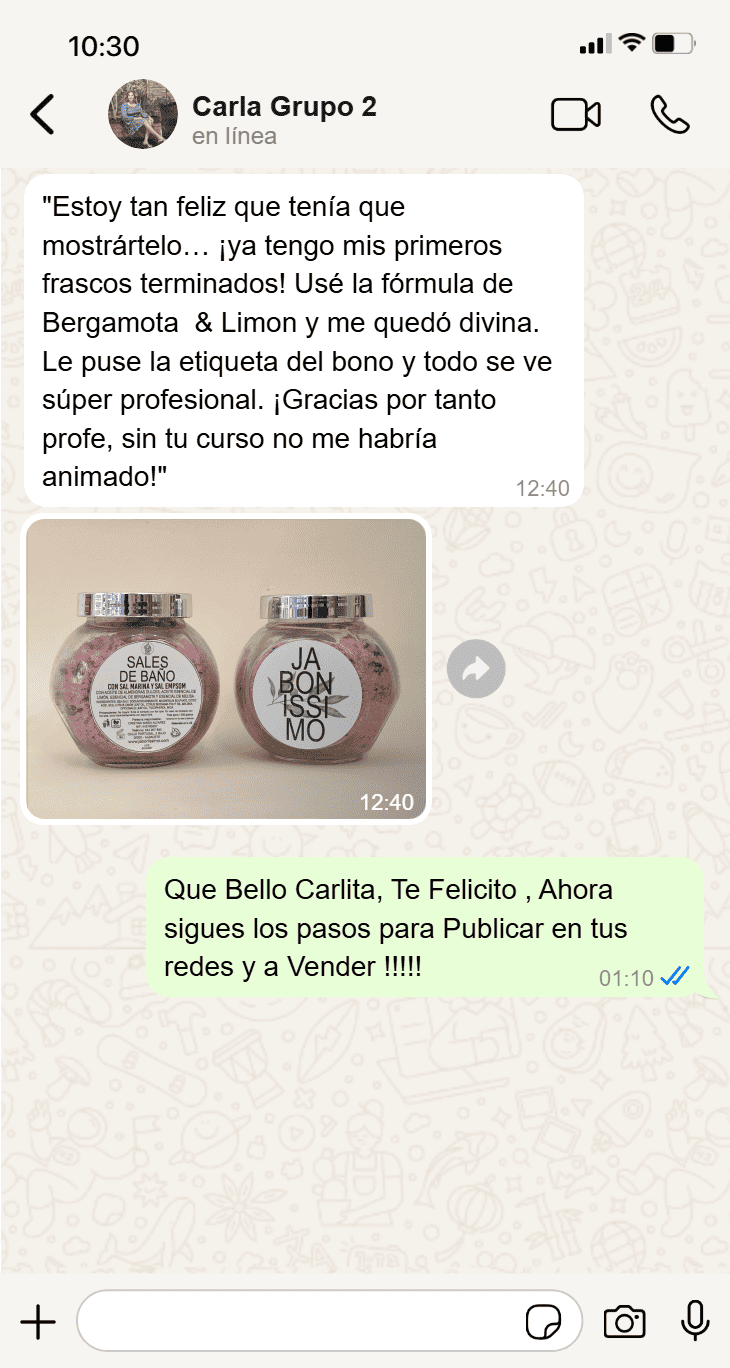Image resolution: width=730 pixels, height=1368 pixels.
Task: Go back to the chat list
Action: tap(42, 115)
